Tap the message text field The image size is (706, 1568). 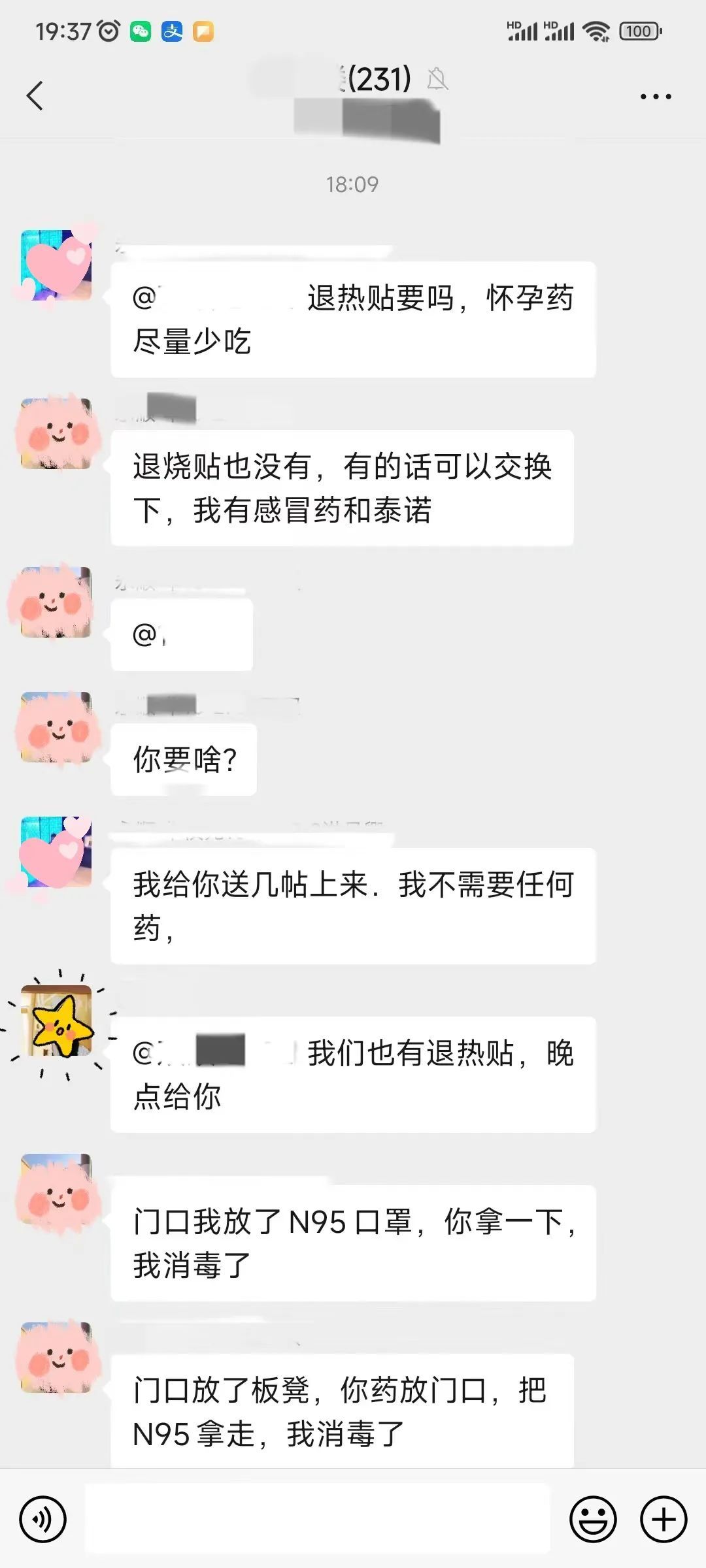pyautogui.click(x=318, y=1519)
